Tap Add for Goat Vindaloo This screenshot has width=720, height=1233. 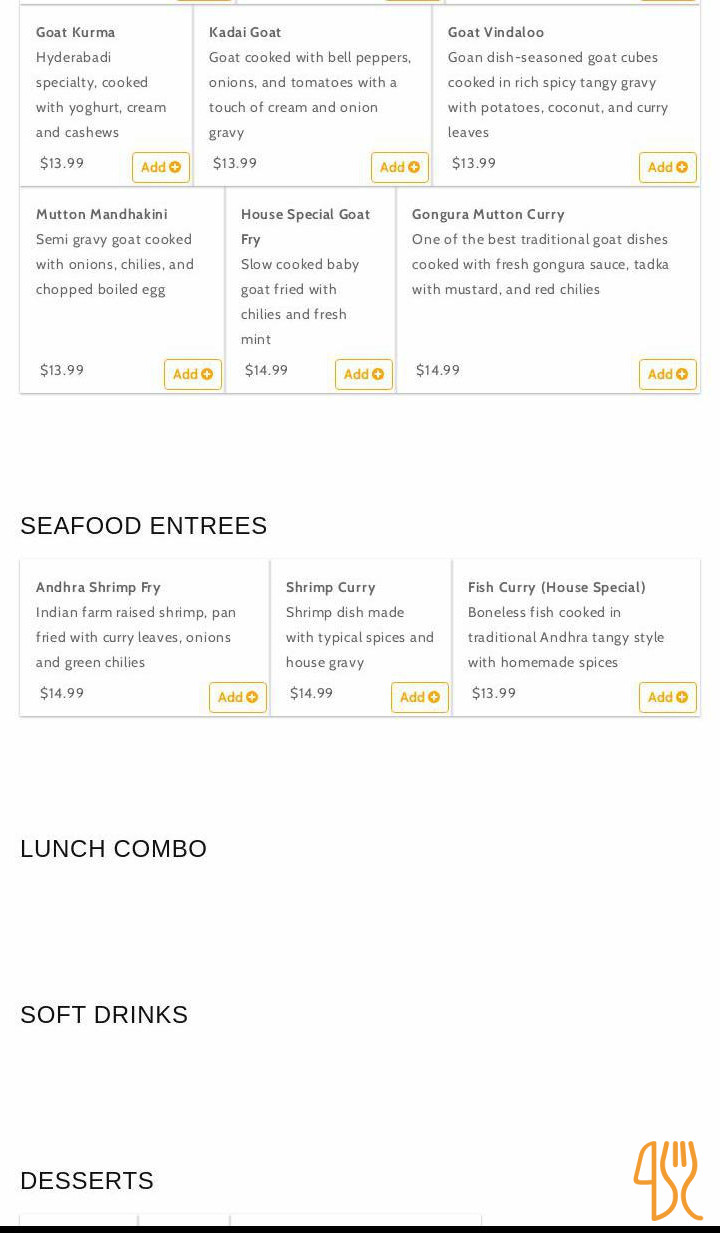(x=667, y=168)
